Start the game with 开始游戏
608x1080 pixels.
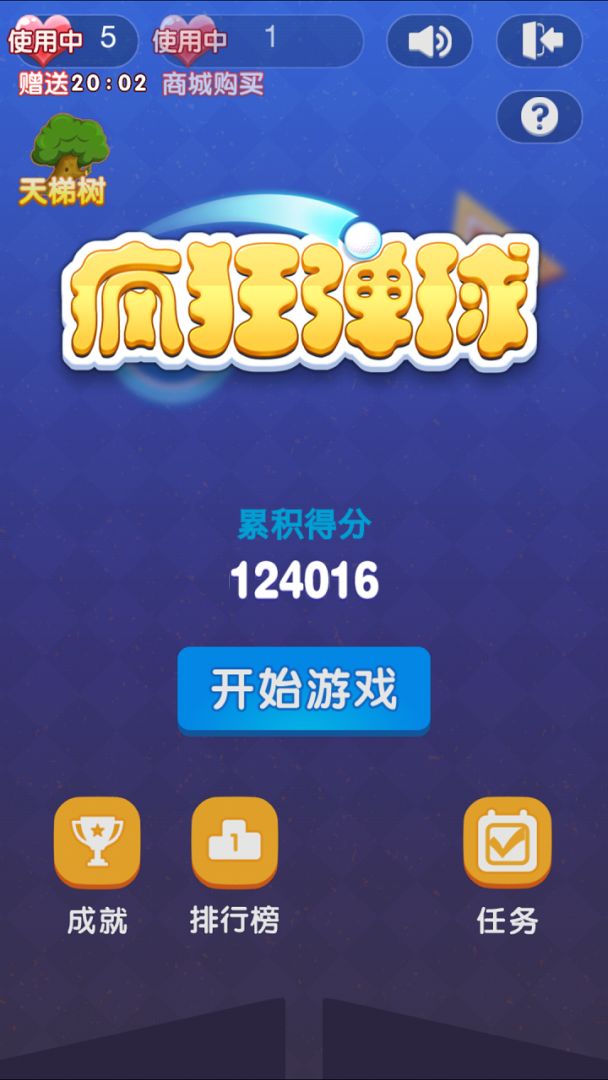pyautogui.click(x=304, y=690)
